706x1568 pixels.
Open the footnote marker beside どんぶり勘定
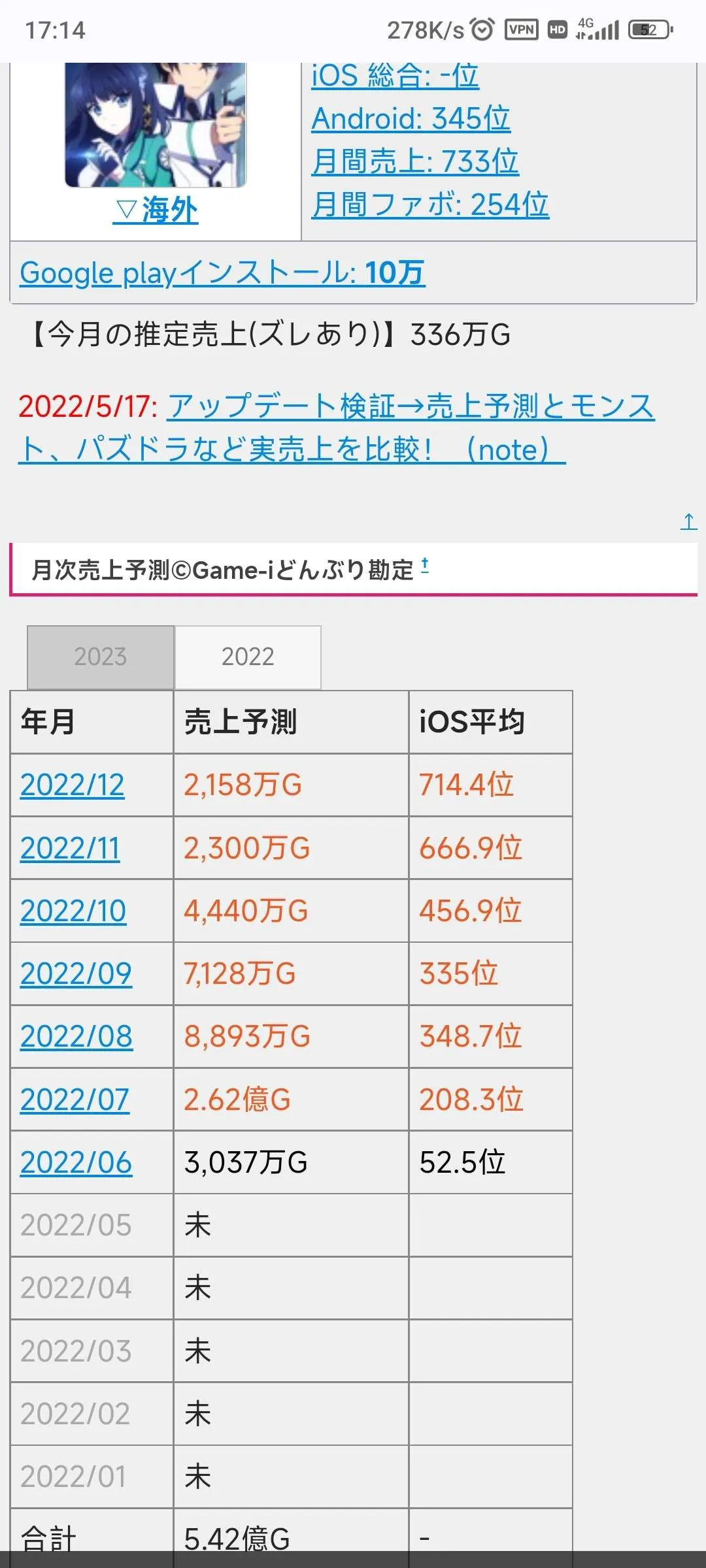coord(425,565)
